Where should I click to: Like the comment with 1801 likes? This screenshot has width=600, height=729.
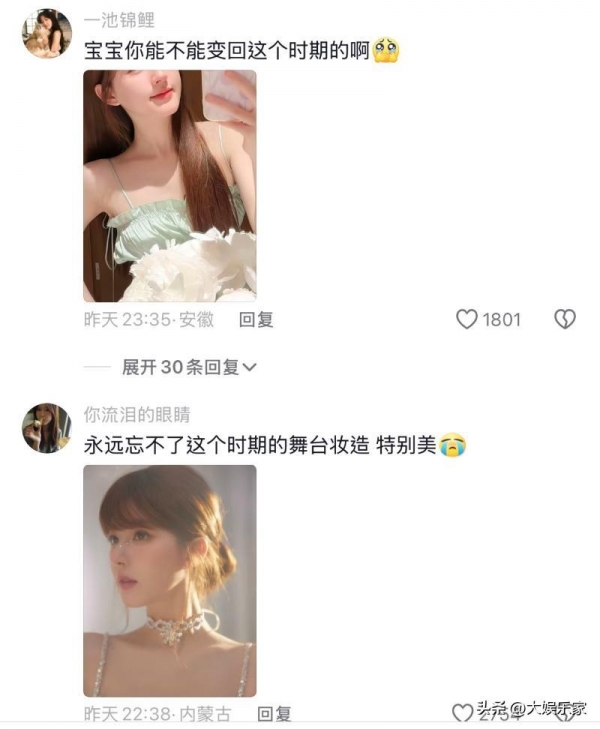(467, 320)
